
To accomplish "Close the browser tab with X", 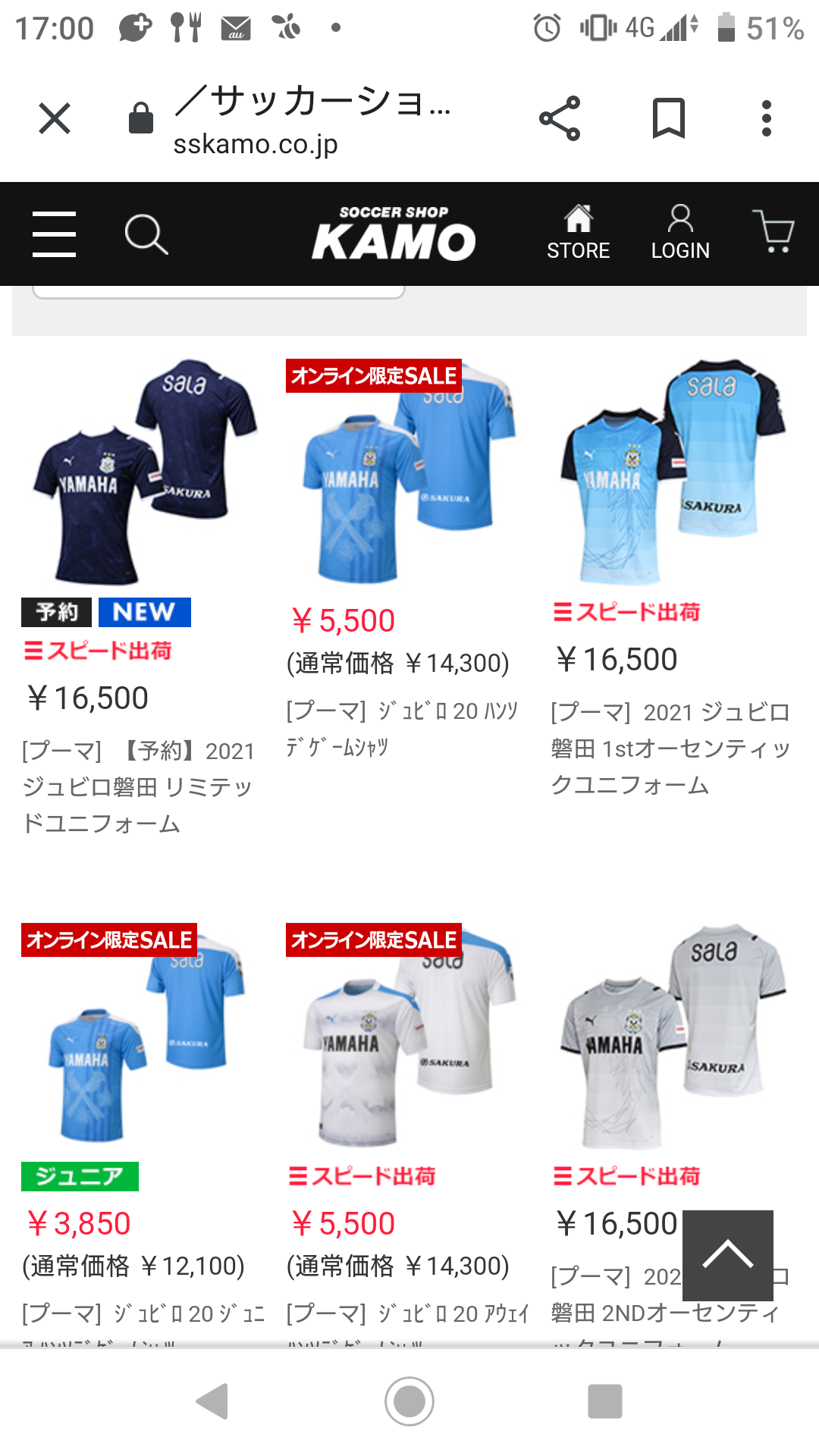I will (55, 118).
